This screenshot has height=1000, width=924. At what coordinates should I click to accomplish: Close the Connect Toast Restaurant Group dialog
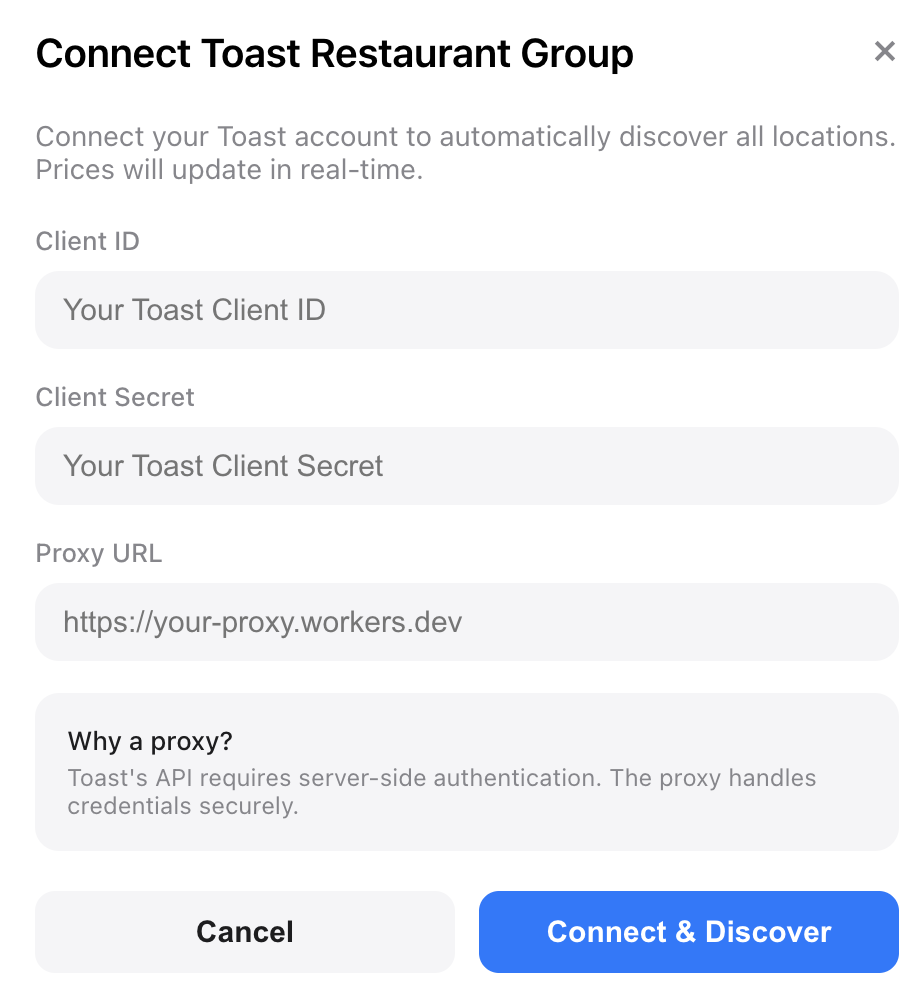pyautogui.click(x=884, y=52)
